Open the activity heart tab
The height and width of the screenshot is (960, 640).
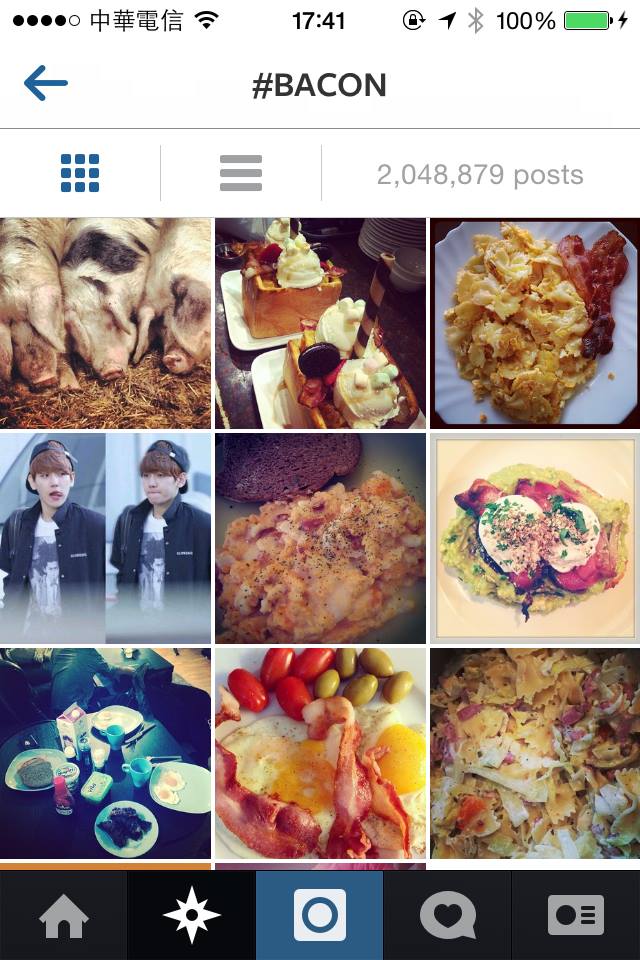pyautogui.click(x=448, y=916)
